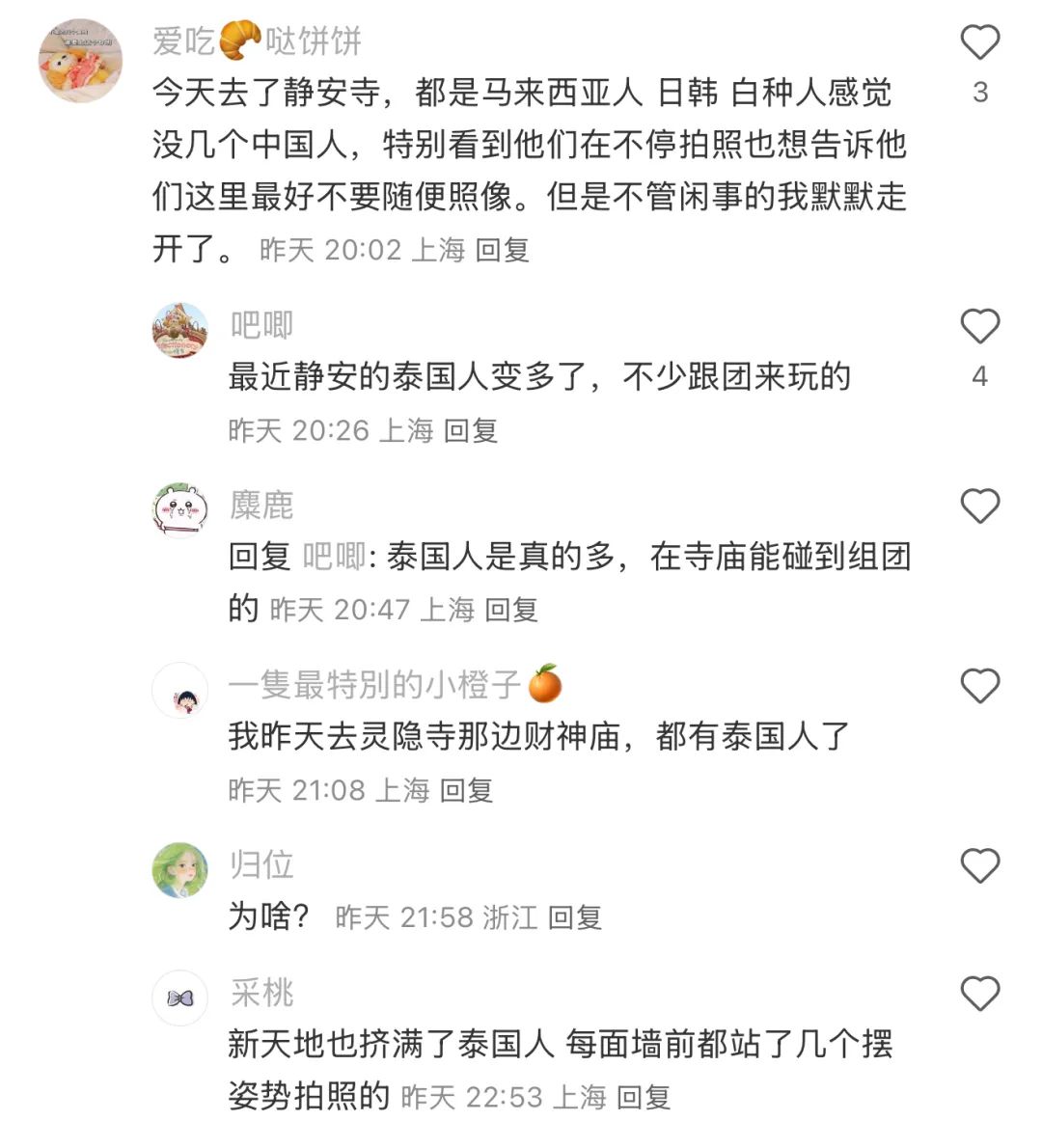
Task: Open username 一隻最特別的小橙子's profile
Action: pos(374,685)
